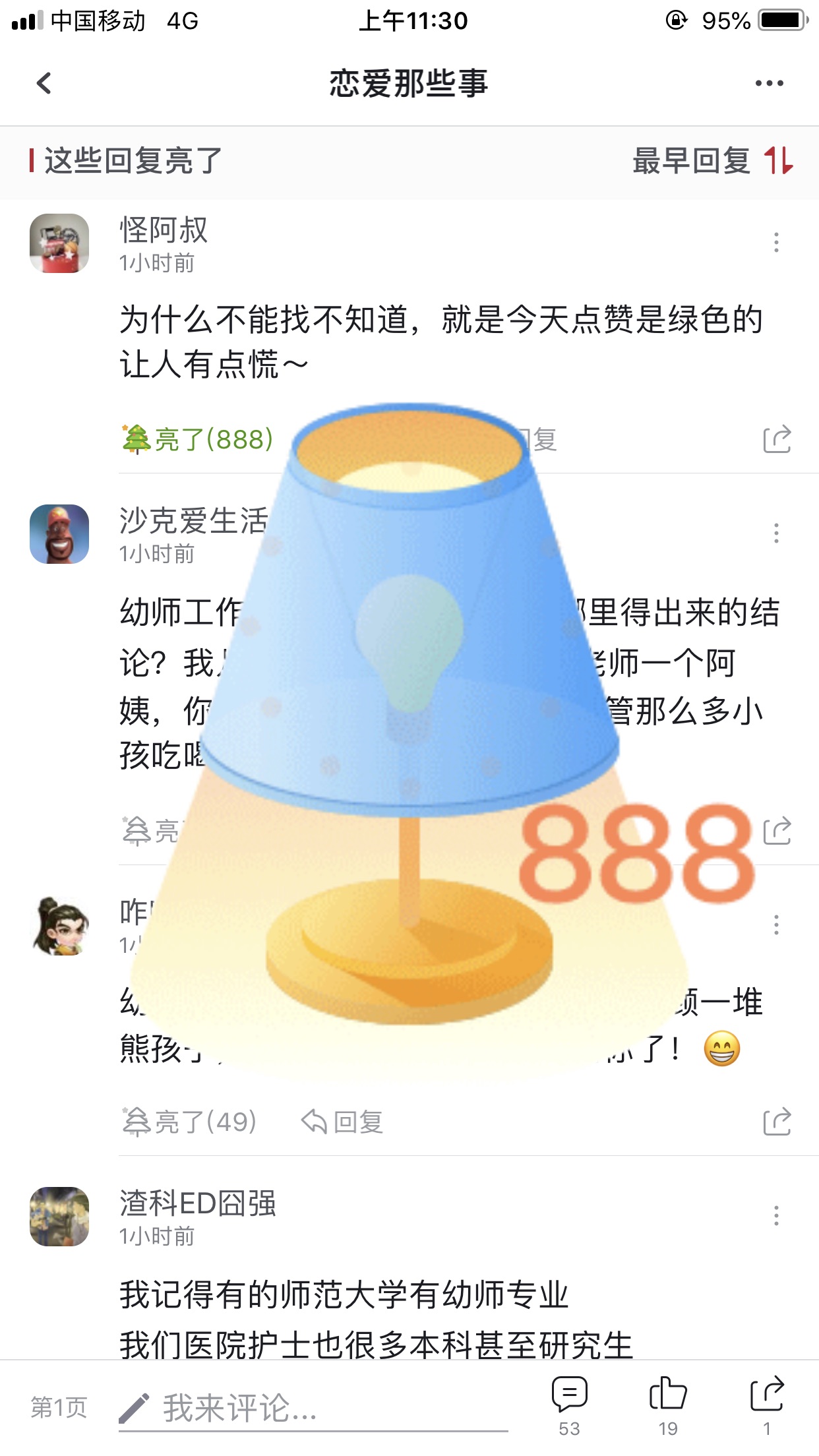
Task: Open 渣科ED囧强's avatar profile
Action: [x=59, y=1217]
